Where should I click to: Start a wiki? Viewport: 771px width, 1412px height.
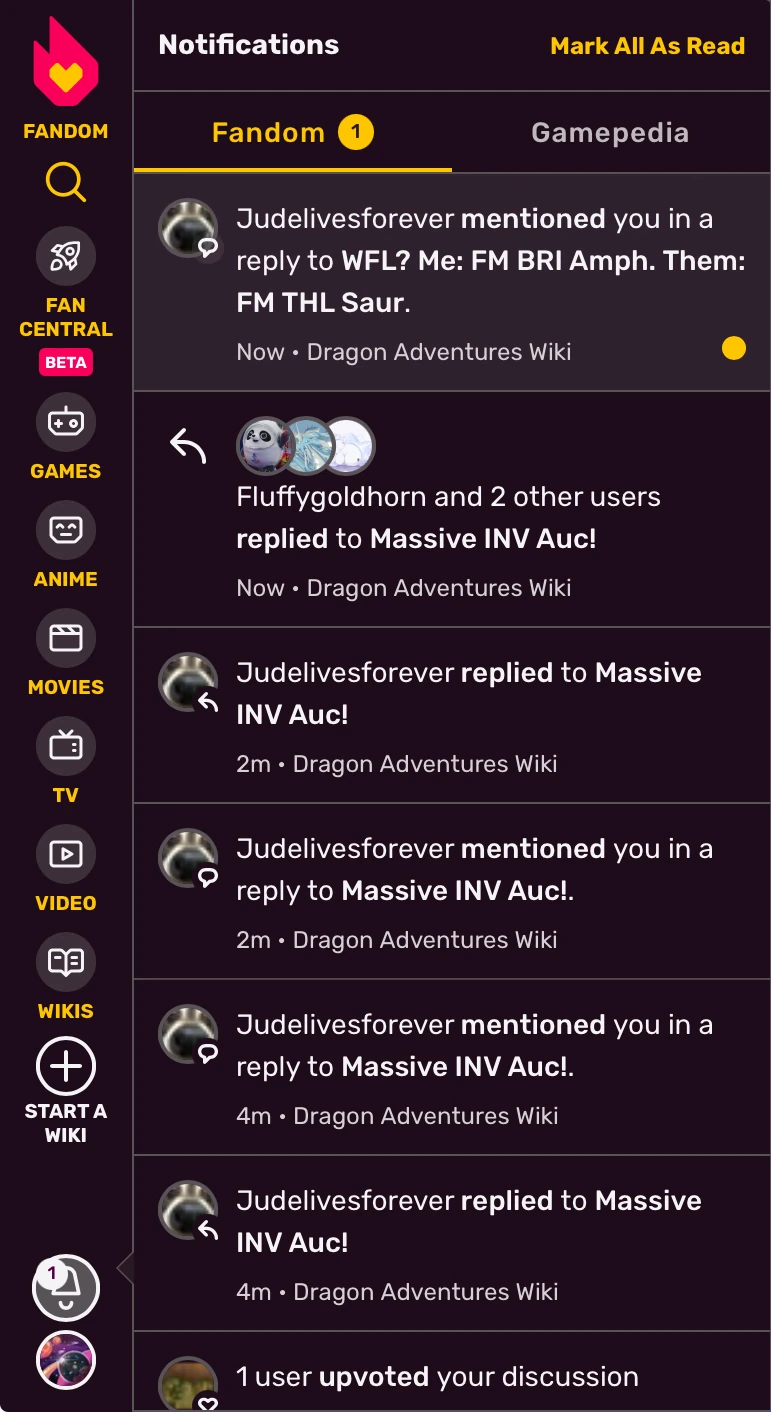click(66, 1067)
